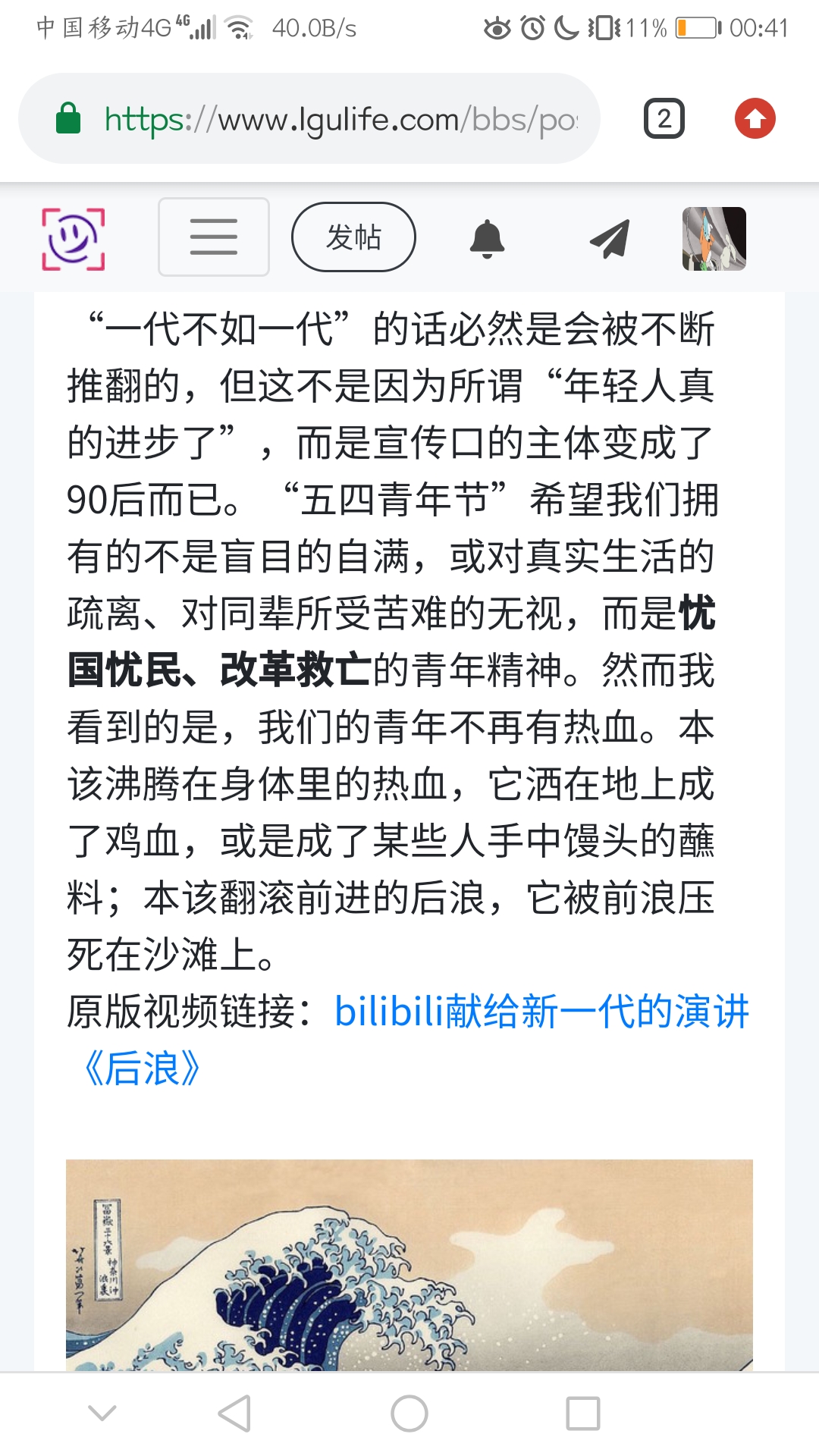The width and height of the screenshot is (819, 1456).
Task: Open the notifications bell
Action: point(487,239)
